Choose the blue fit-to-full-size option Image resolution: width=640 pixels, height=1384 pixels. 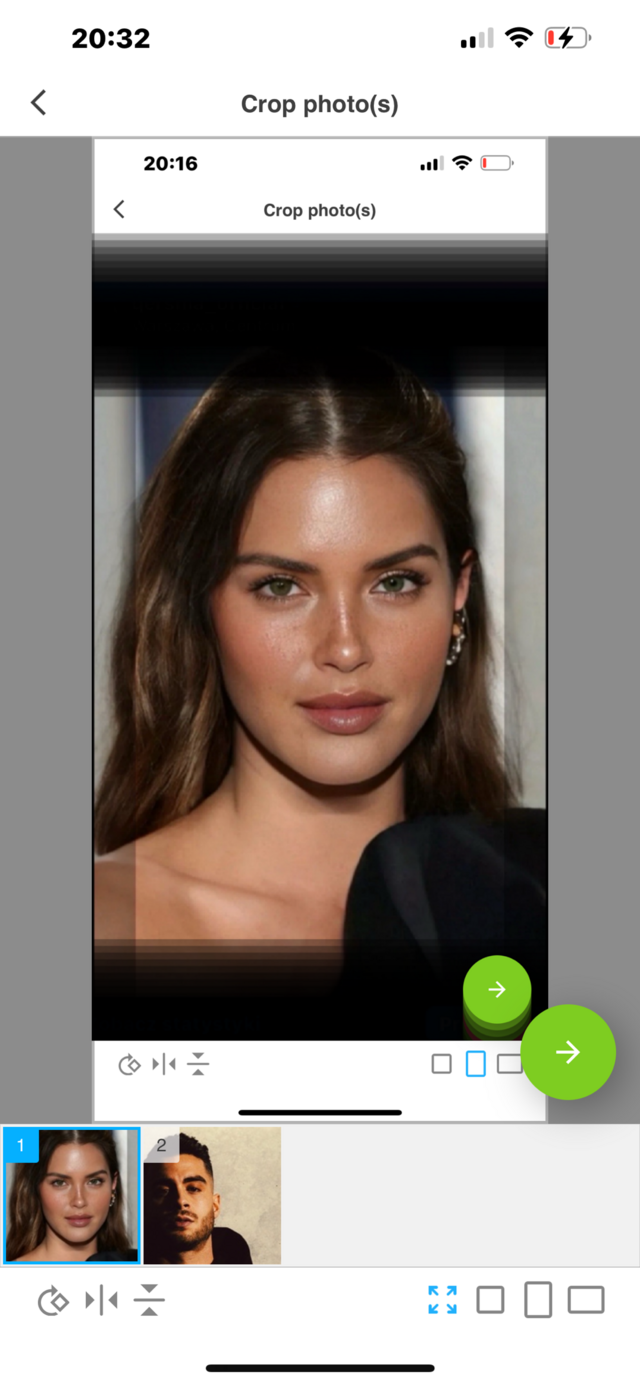pyautogui.click(x=442, y=1300)
